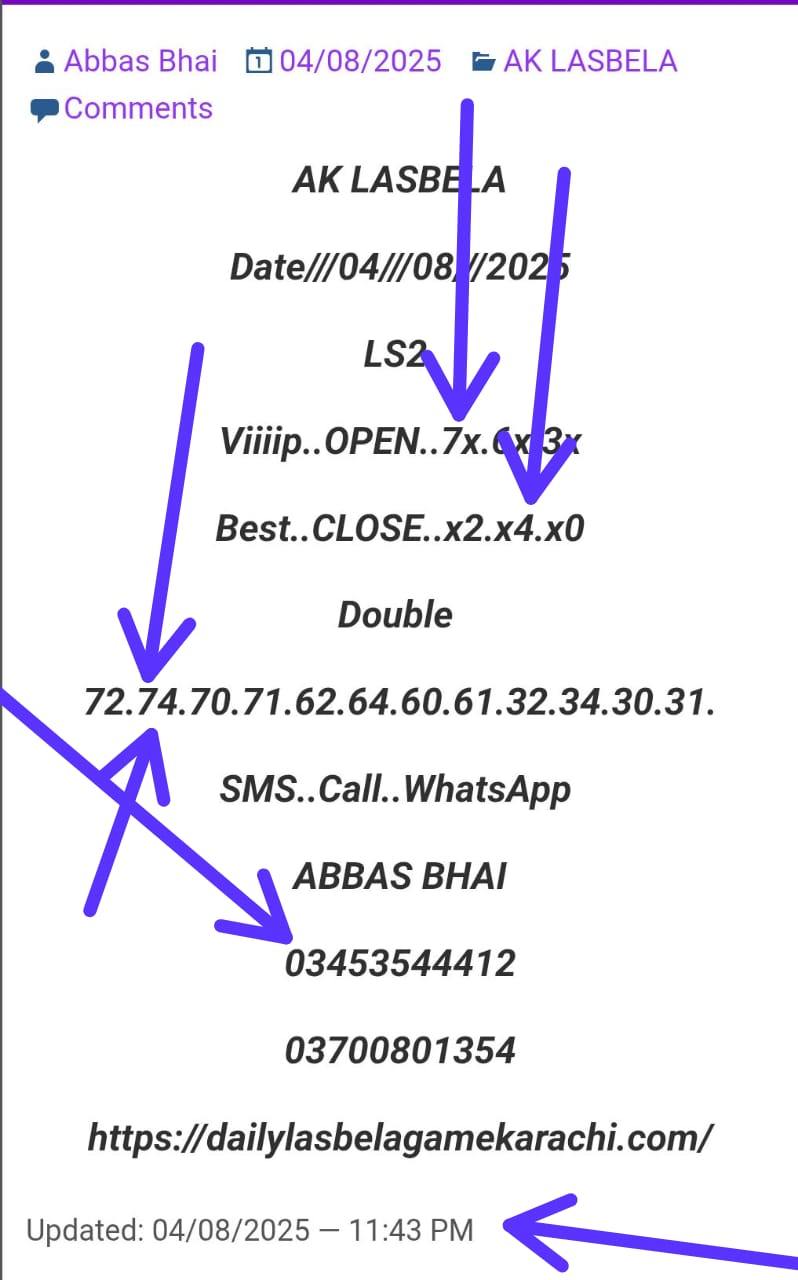The image size is (798, 1280).
Task: Go to the Comments link
Action: click(x=138, y=108)
